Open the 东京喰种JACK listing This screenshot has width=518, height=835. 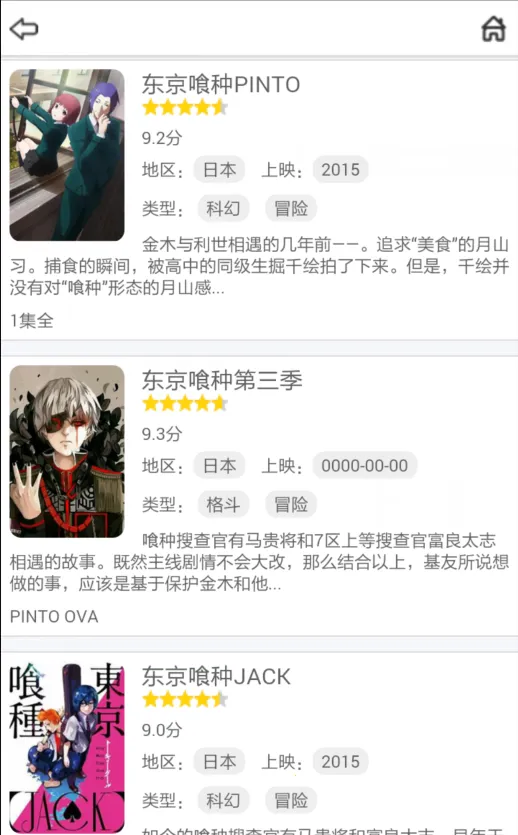[259, 743]
